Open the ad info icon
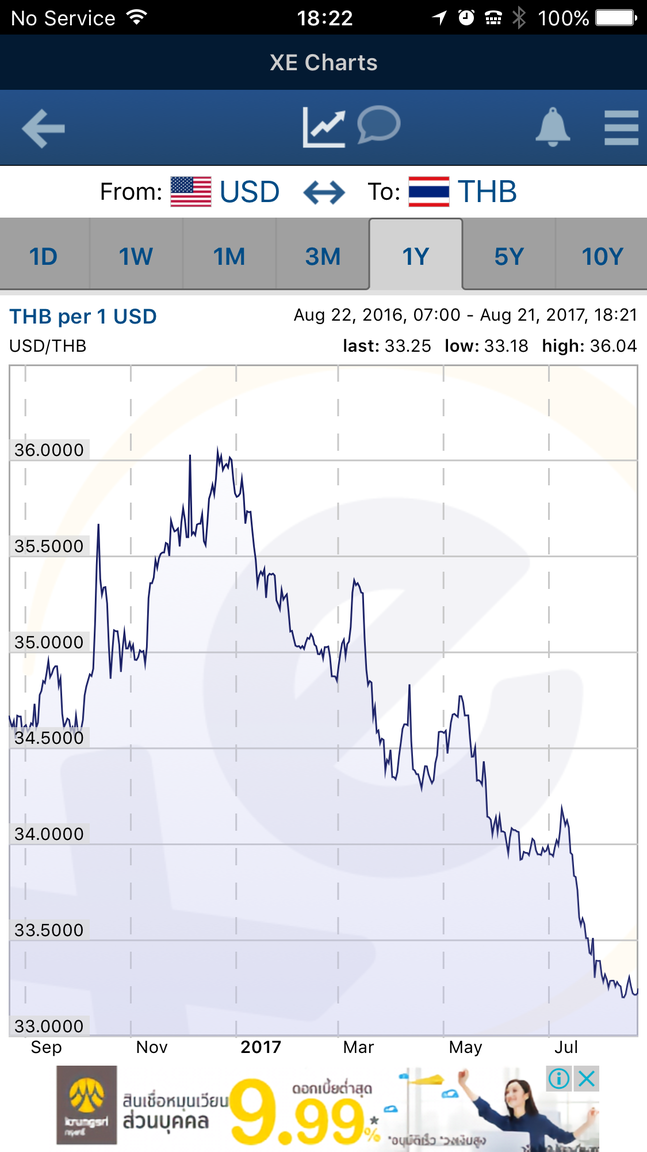Viewport: 647px width, 1152px height. [x=560, y=1079]
